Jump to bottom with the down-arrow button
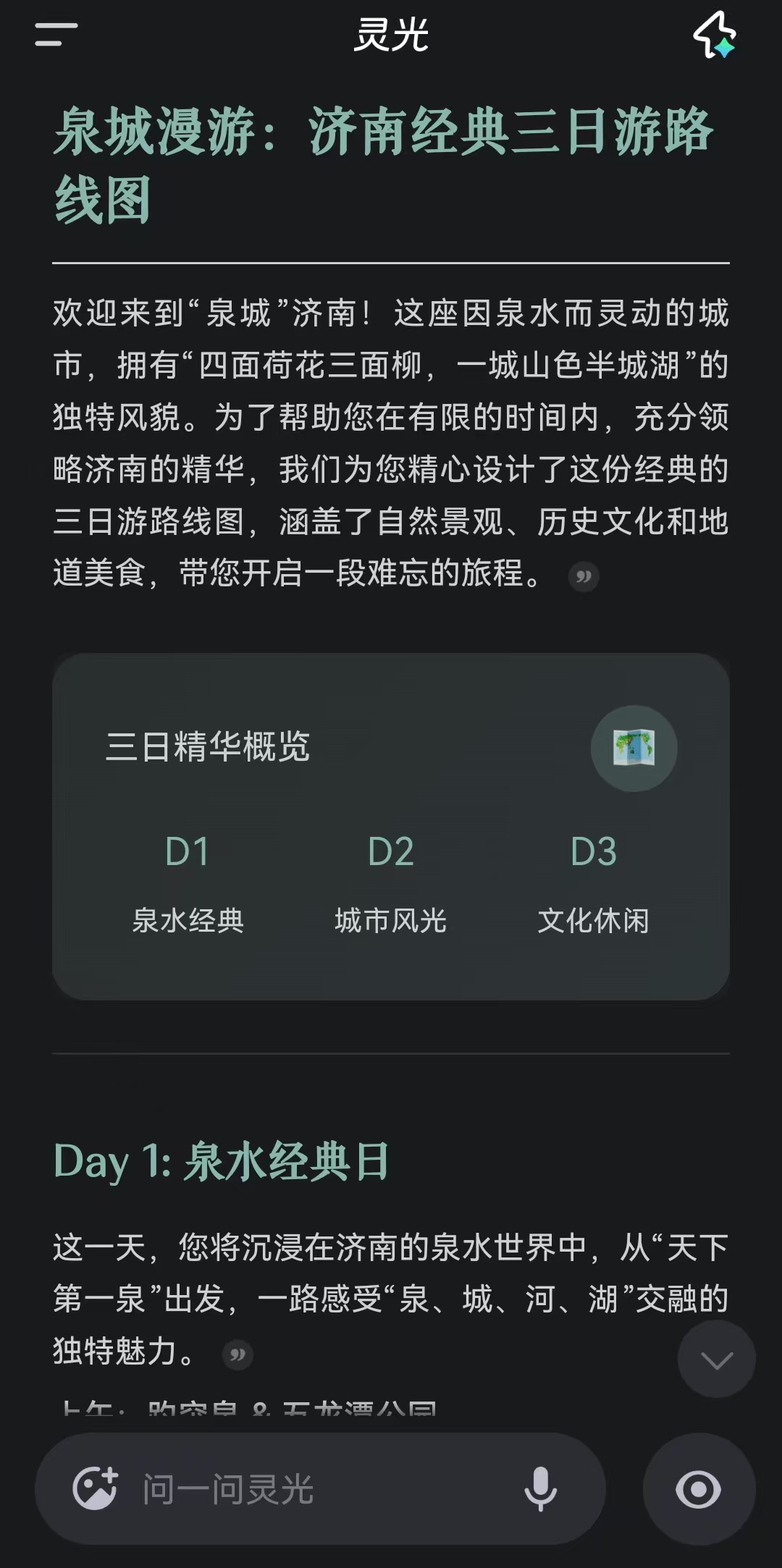This screenshot has height=1568, width=782. pyautogui.click(x=716, y=1360)
